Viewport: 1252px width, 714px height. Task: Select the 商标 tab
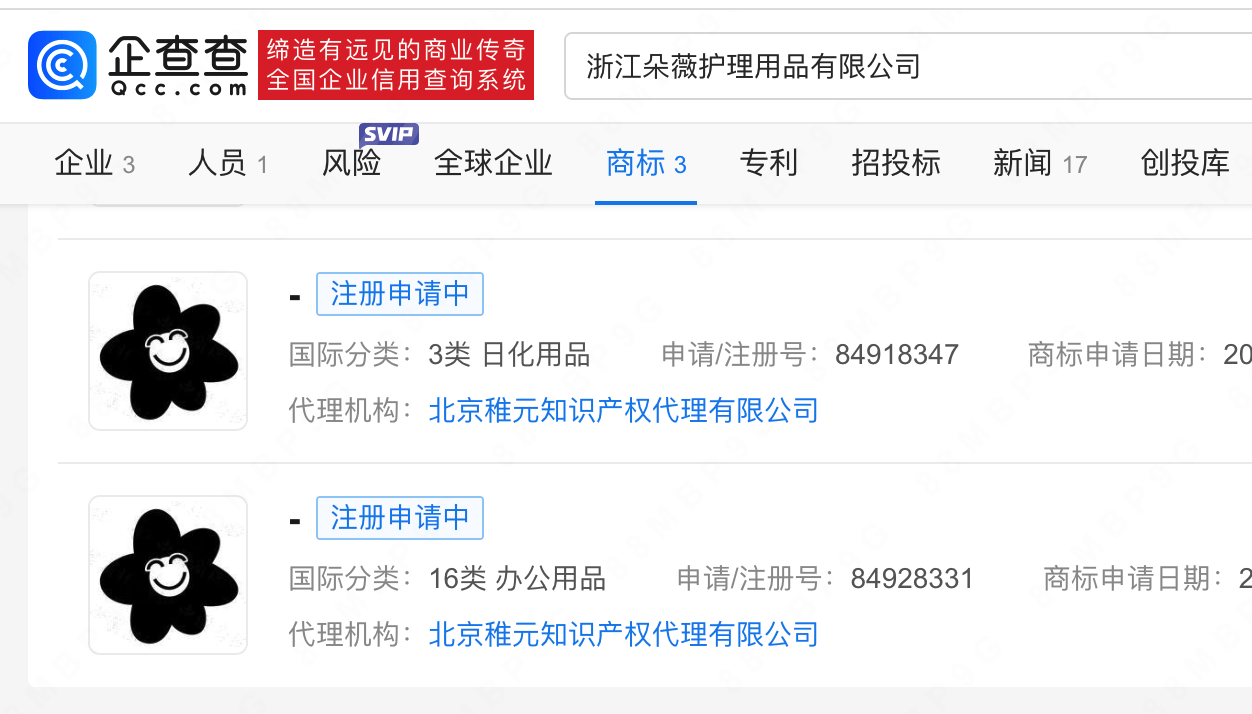(x=646, y=163)
